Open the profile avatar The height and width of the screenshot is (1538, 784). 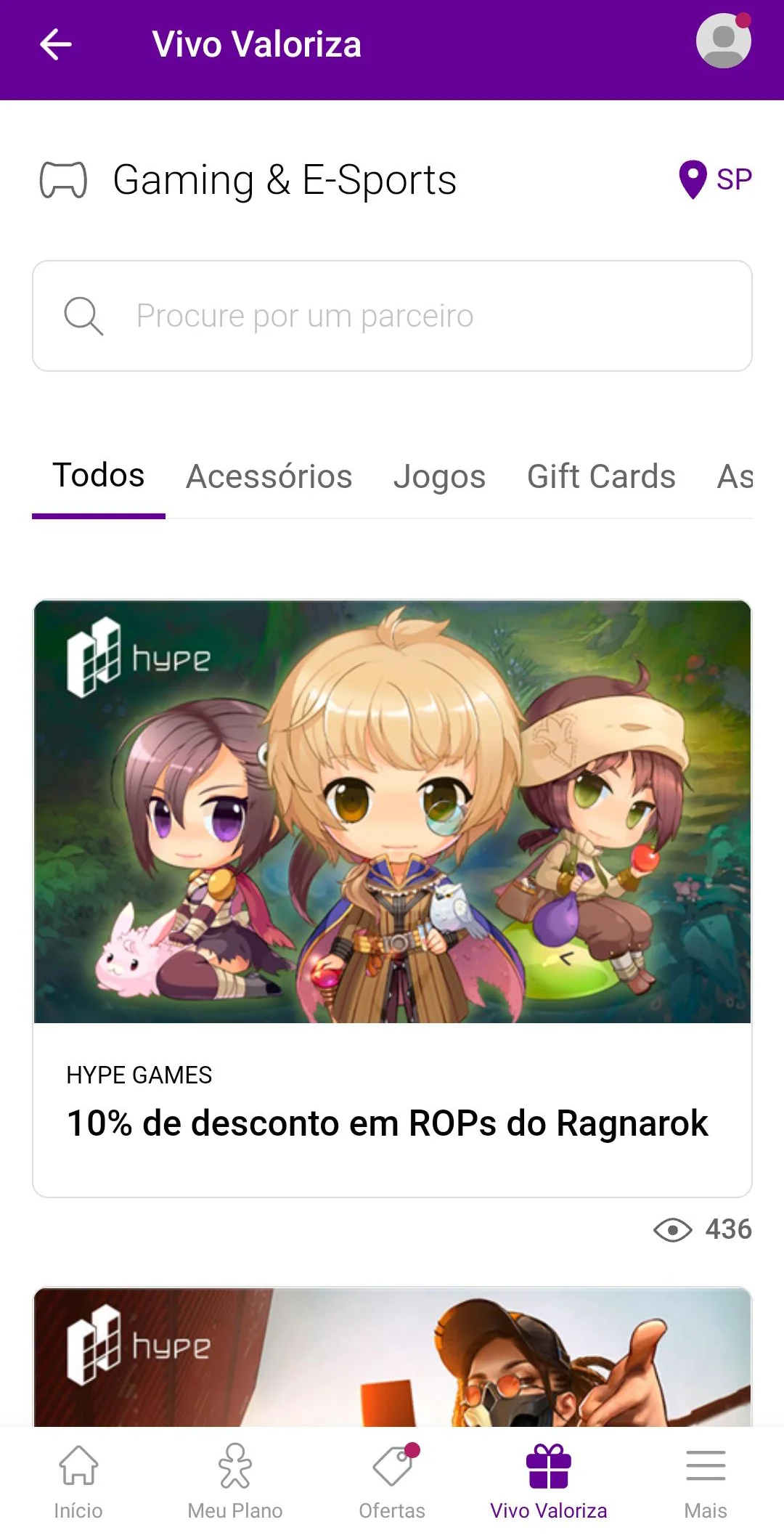click(723, 41)
